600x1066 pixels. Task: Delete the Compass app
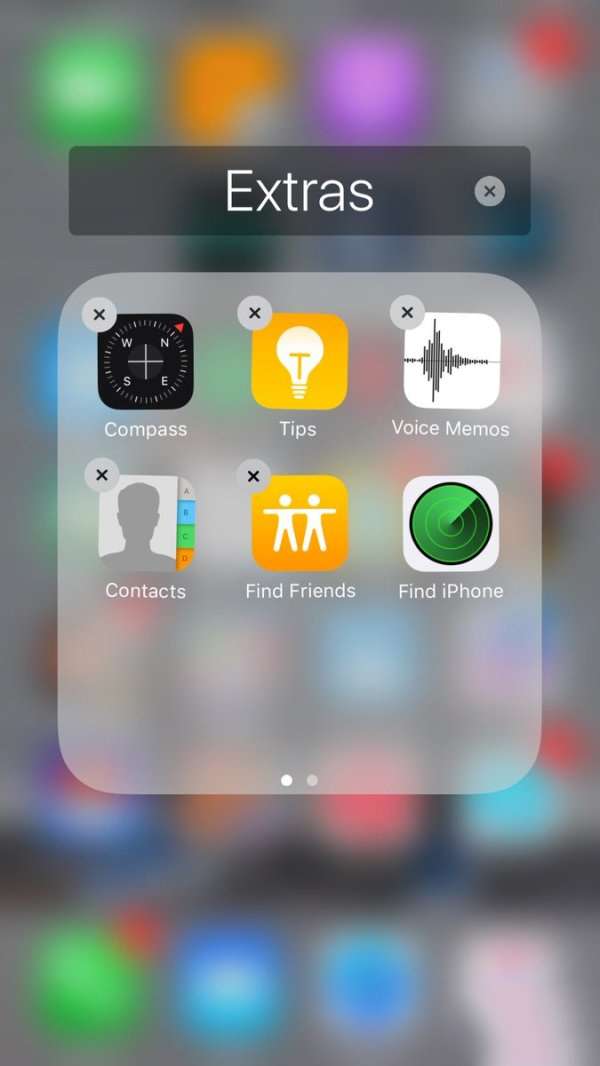pyautogui.click(x=99, y=314)
